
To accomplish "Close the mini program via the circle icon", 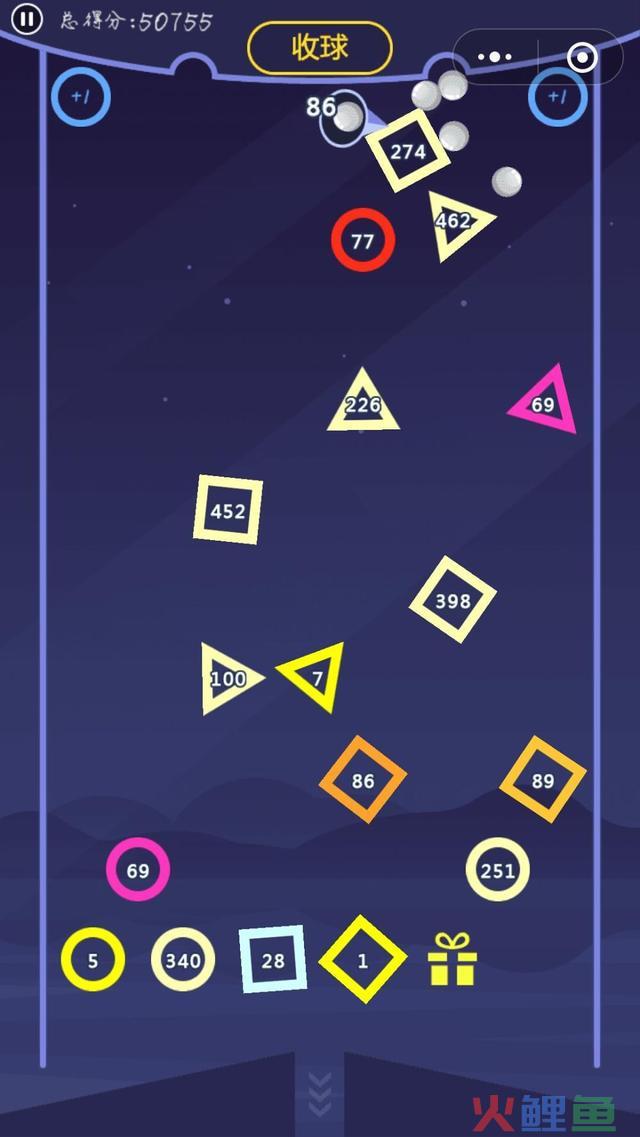I will pos(581,57).
